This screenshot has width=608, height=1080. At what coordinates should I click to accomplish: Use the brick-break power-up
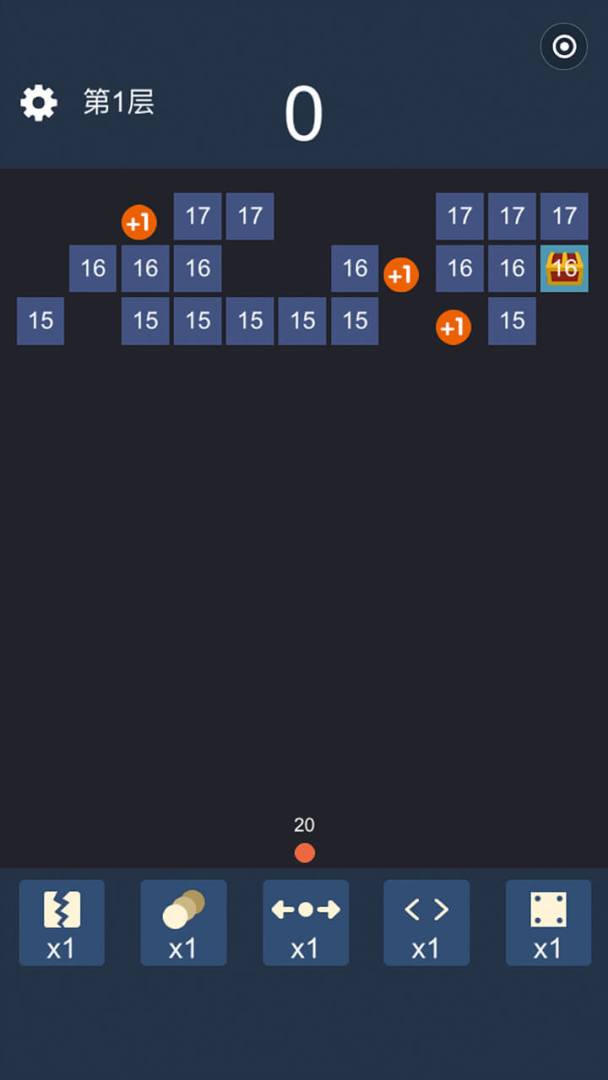point(61,923)
